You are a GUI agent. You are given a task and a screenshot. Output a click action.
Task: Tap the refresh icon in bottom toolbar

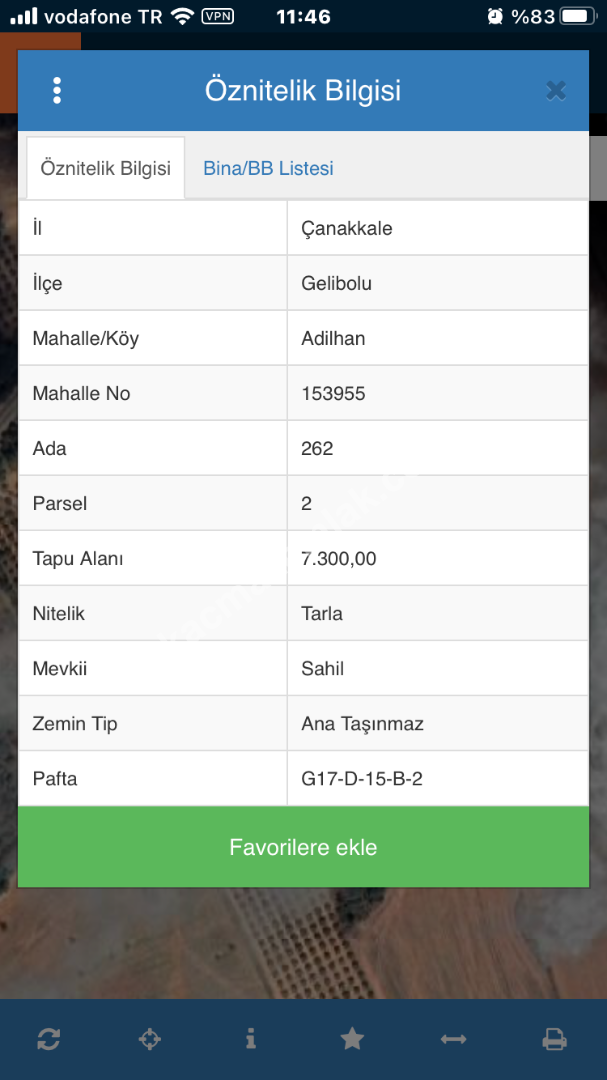click(48, 1039)
